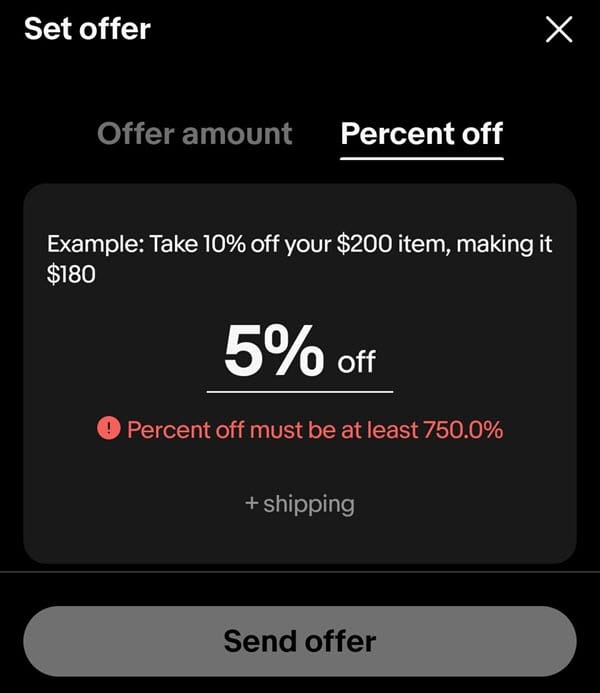Image resolution: width=600 pixels, height=693 pixels.
Task: Close the Set offer dialog
Action: click(x=559, y=30)
